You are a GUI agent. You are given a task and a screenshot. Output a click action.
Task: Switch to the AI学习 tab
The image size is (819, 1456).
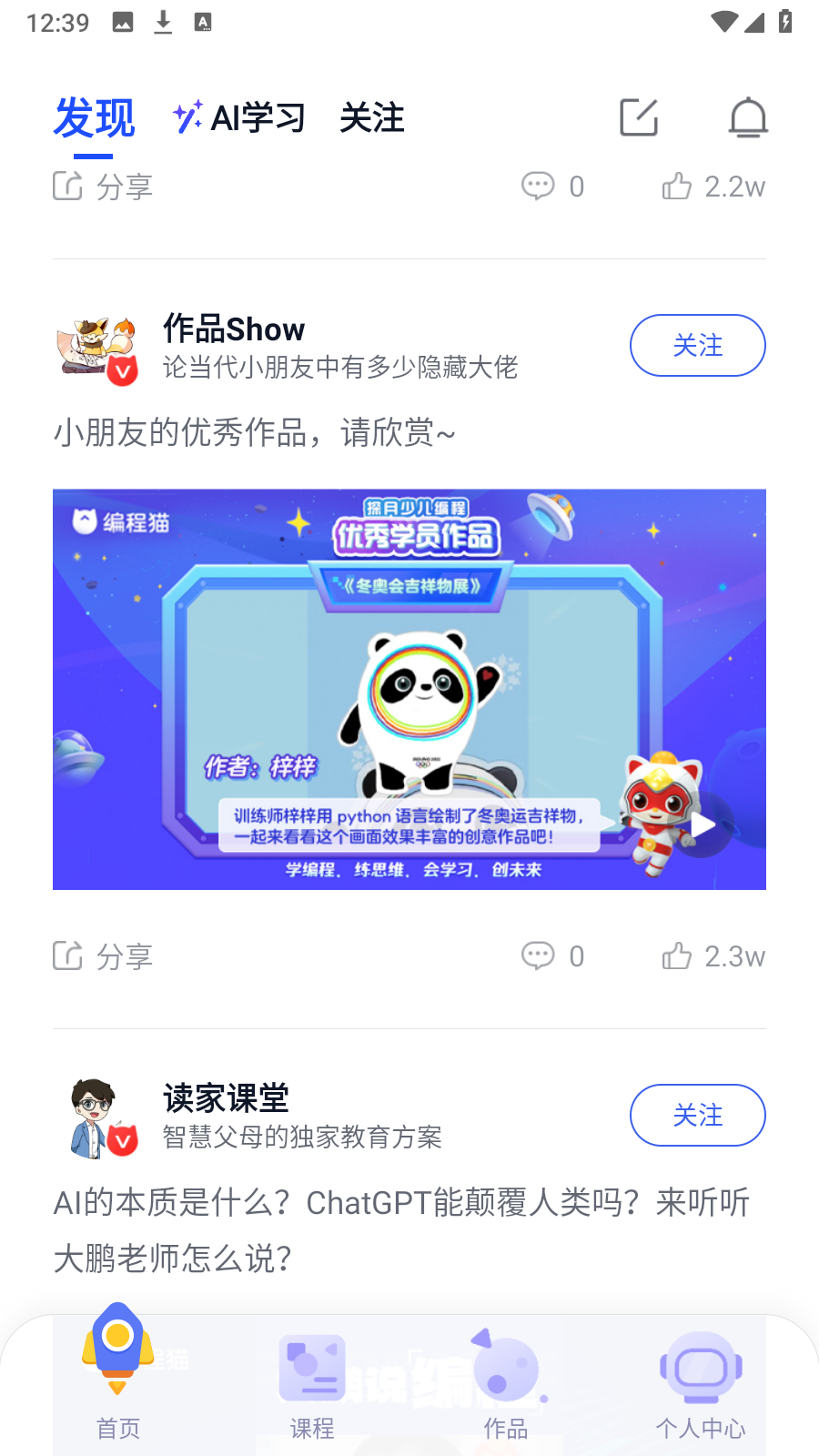pyautogui.click(x=240, y=117)
